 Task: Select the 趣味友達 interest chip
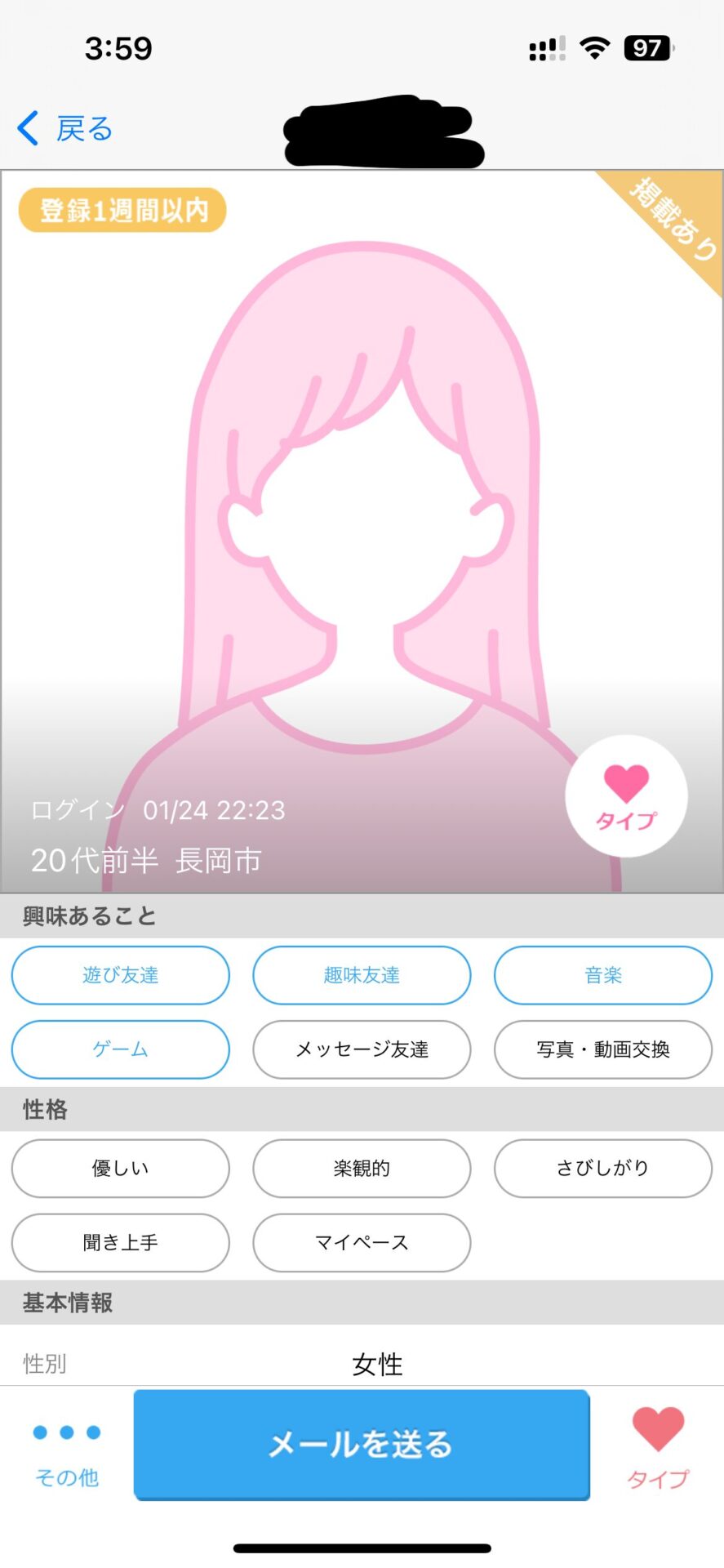[x=362, y=975]
